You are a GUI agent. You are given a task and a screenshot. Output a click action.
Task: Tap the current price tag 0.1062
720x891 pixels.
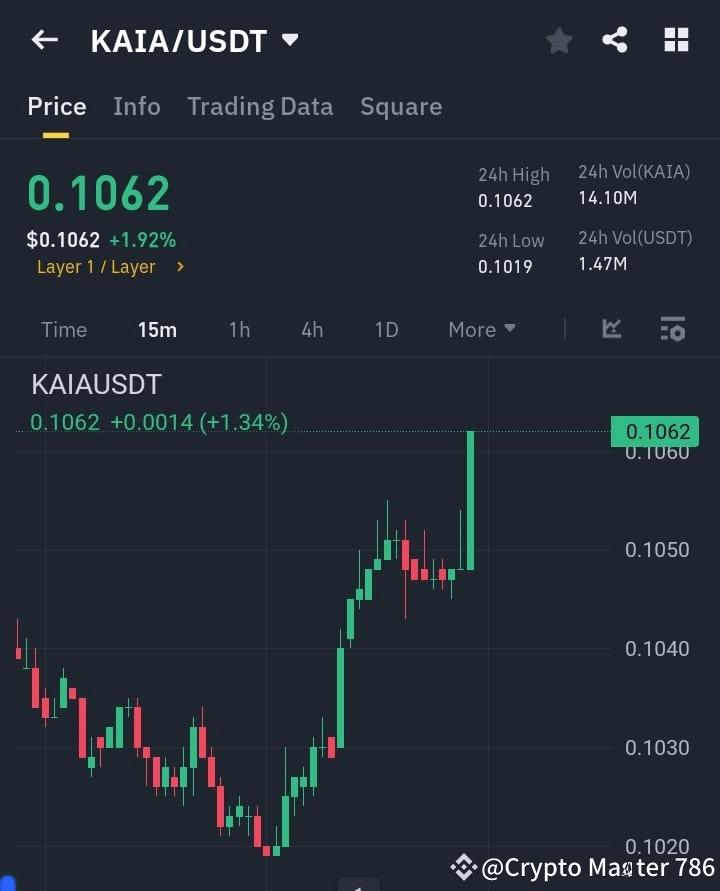point(654,431)
